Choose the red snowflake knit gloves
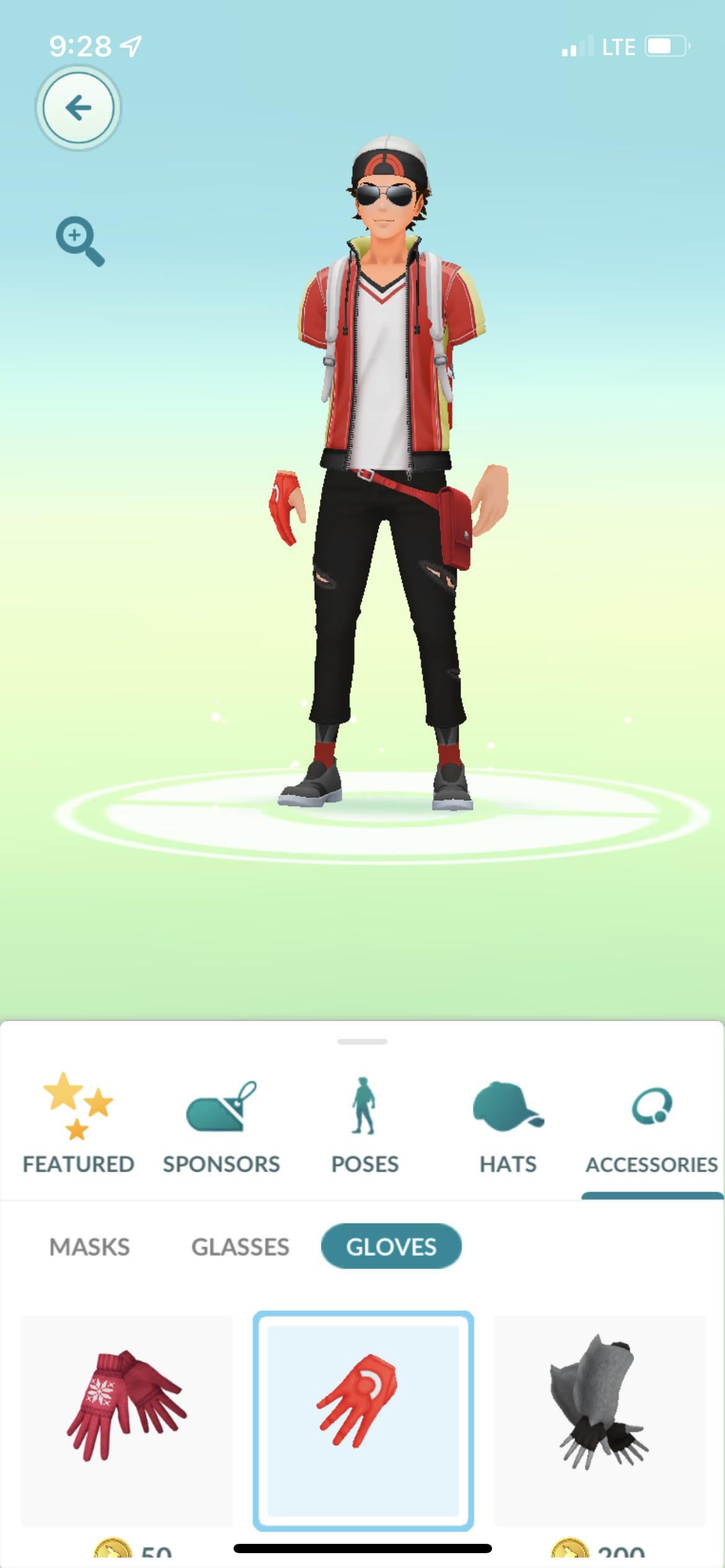725x1568 pixels. [126, 1421]
